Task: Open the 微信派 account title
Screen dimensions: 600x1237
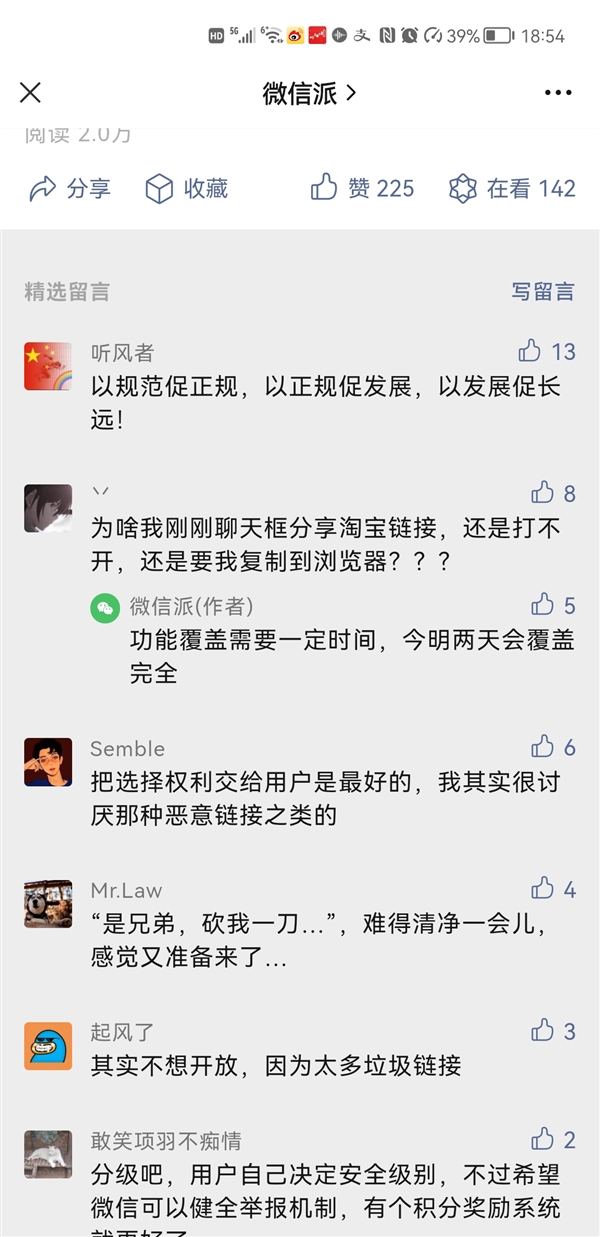Action: pos(309,94)
